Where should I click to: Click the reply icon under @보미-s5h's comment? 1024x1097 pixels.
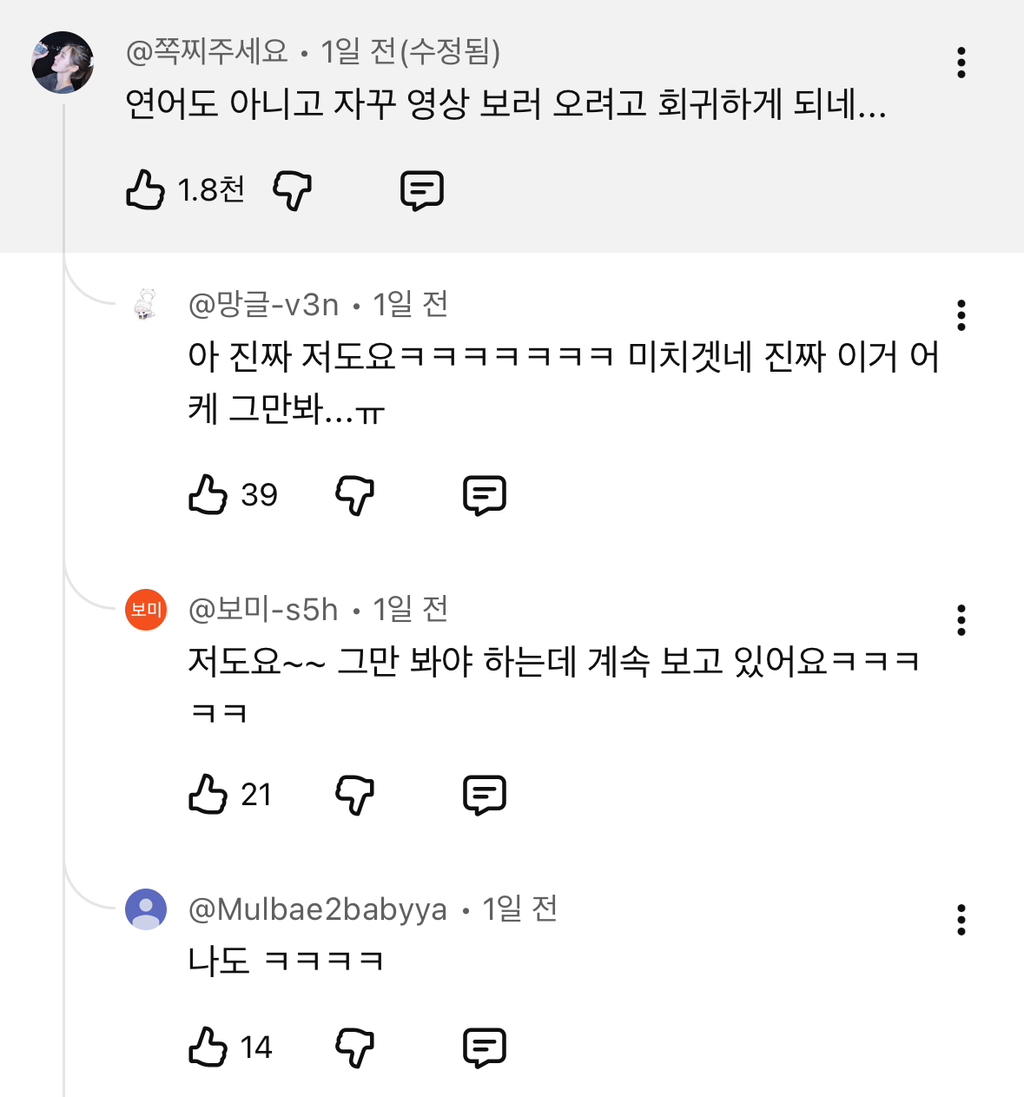(x=486, y=794)
